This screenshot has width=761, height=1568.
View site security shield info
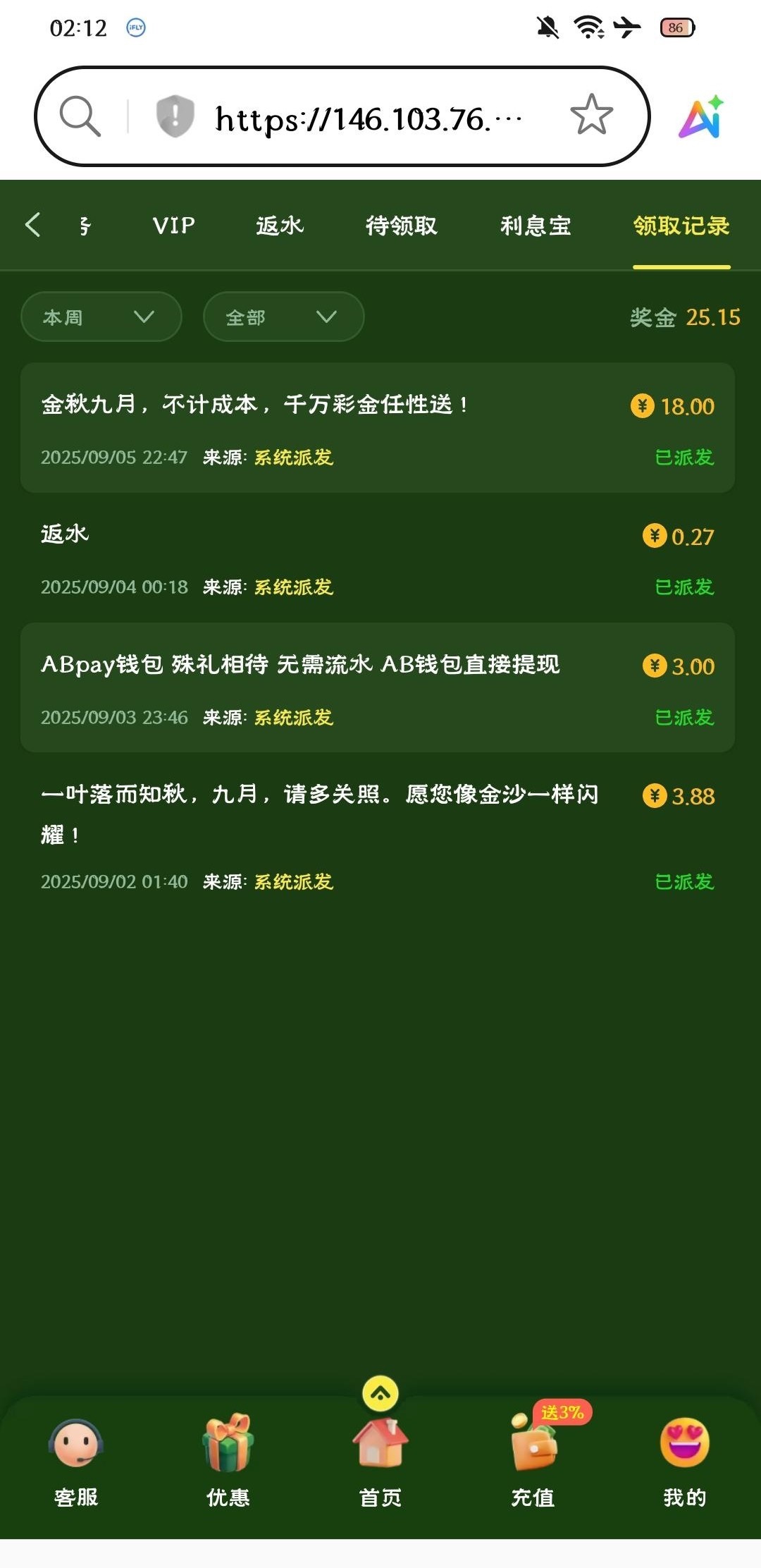coord(174,116)
